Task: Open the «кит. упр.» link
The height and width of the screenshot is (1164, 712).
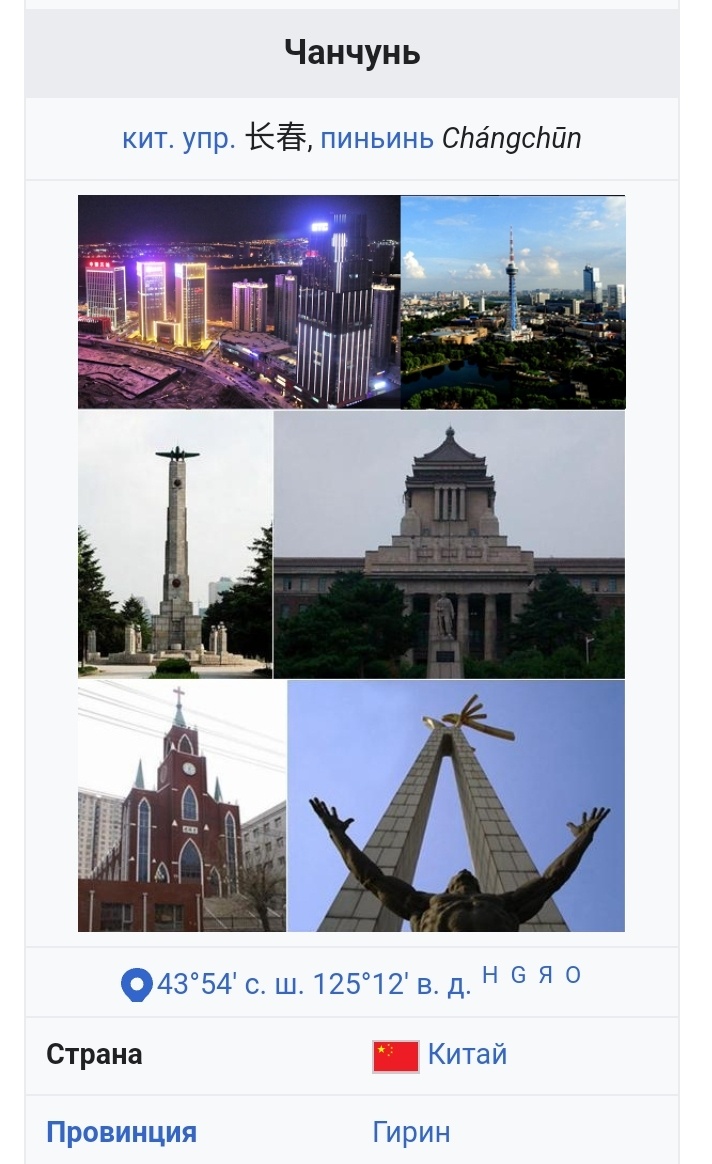Action: click(178, 138)
